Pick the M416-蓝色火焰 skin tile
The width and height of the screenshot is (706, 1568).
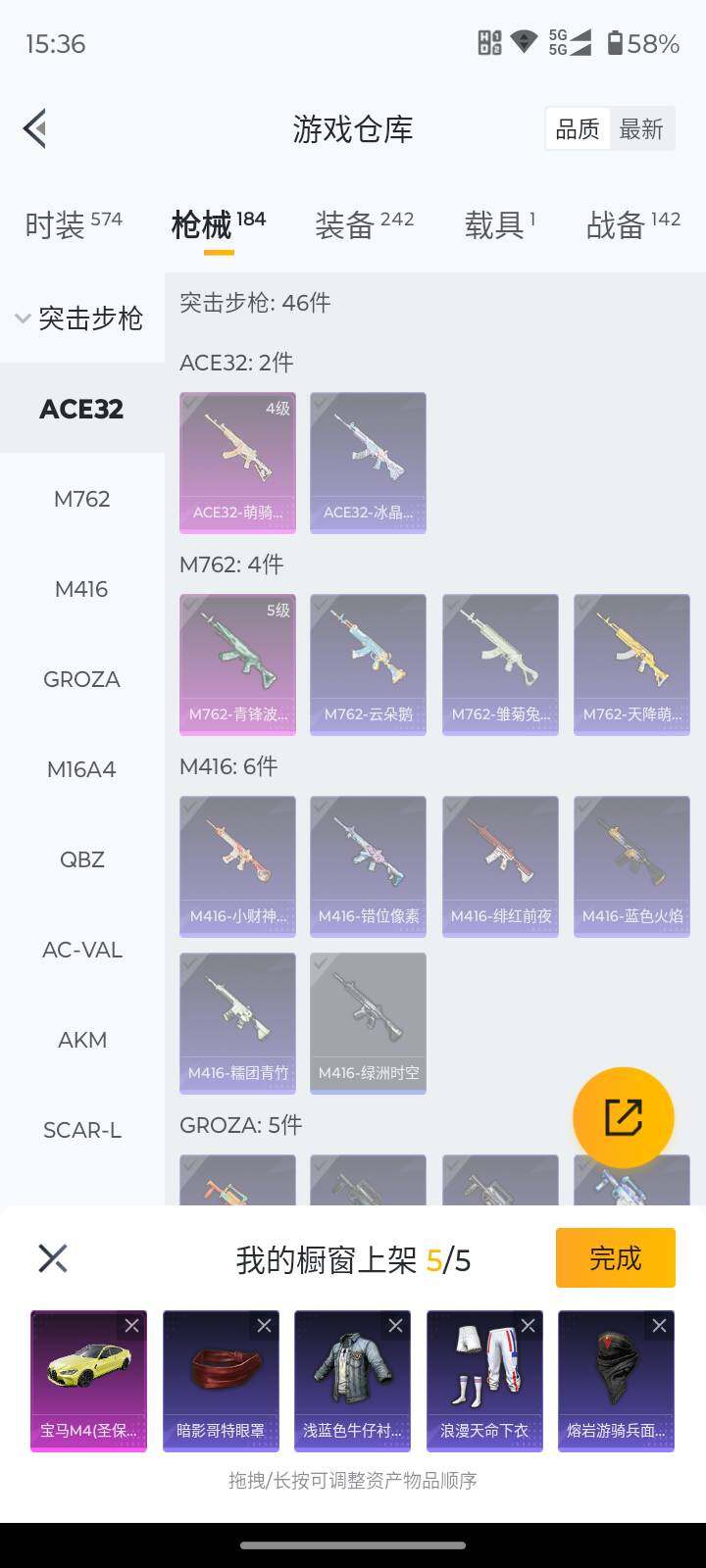click(632, 865)
